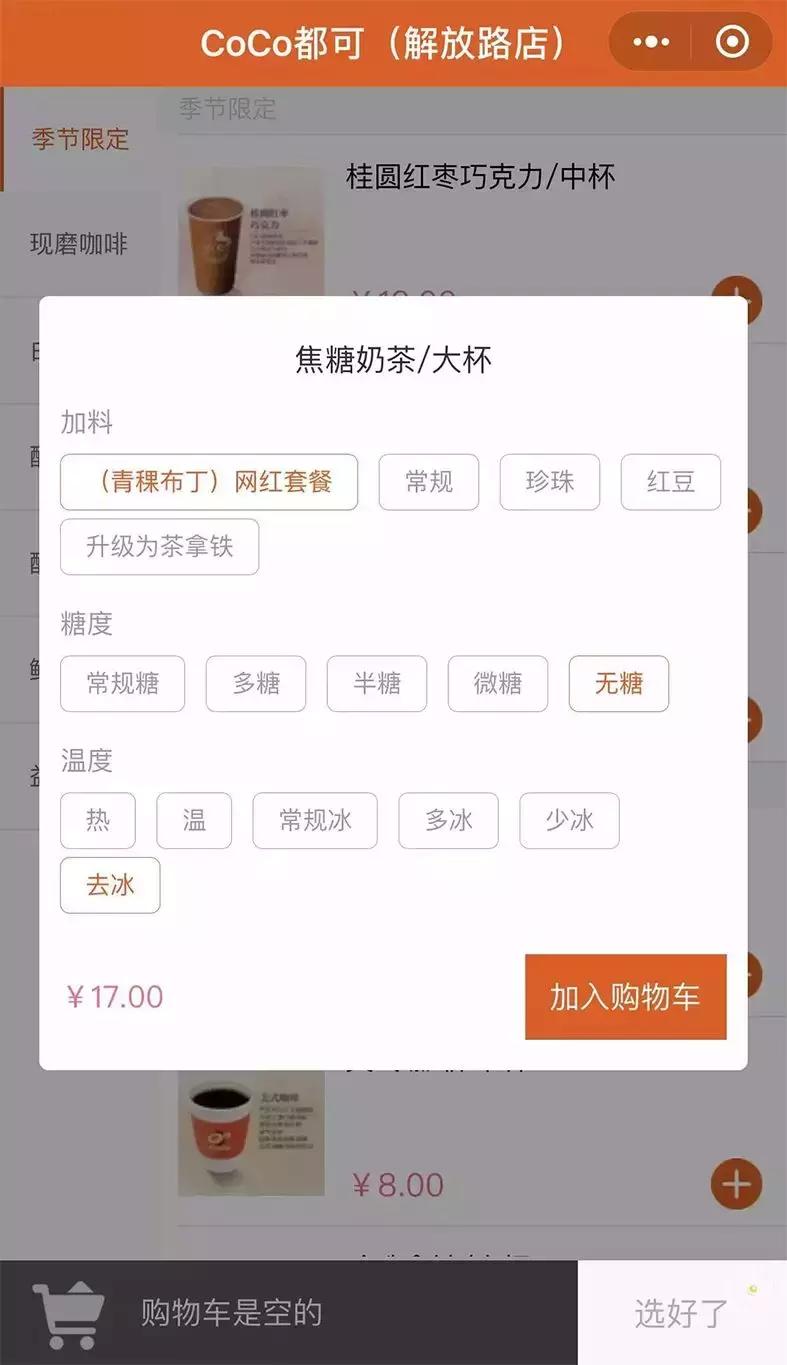Tap the plus icon for 桂圆红枣巧克力/中杯
The height and width of the screenshot is (1365, 787).
tap(736, 300)
